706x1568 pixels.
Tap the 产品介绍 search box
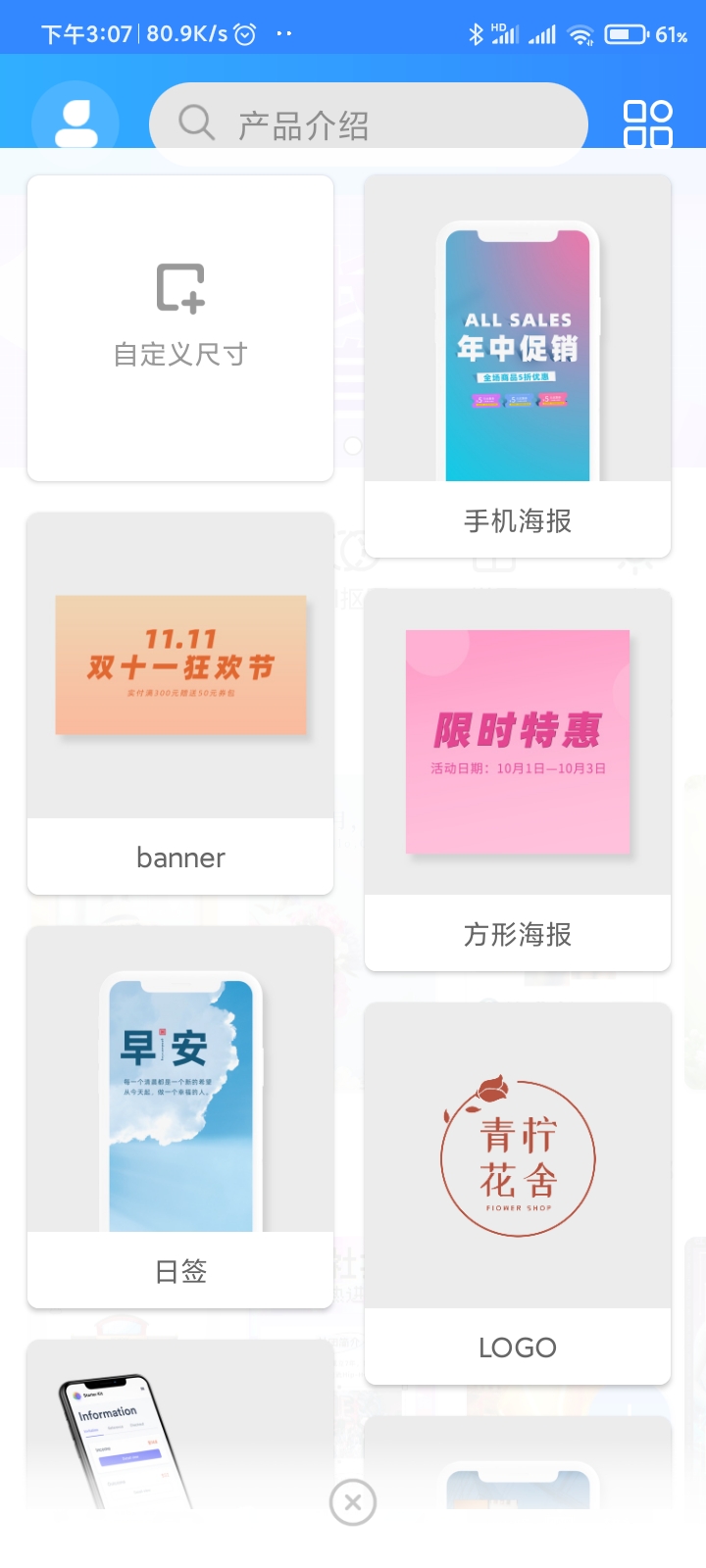click(x=368, y=124)
